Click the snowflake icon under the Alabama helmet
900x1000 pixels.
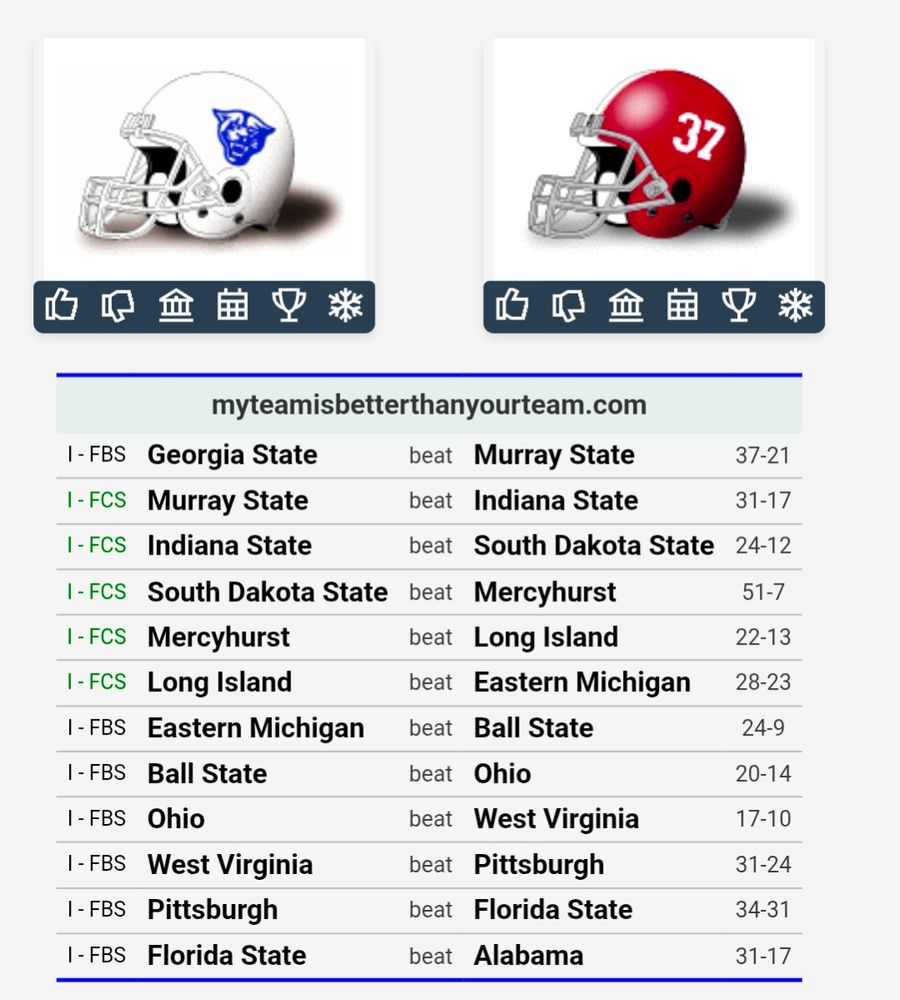[794, 308]
